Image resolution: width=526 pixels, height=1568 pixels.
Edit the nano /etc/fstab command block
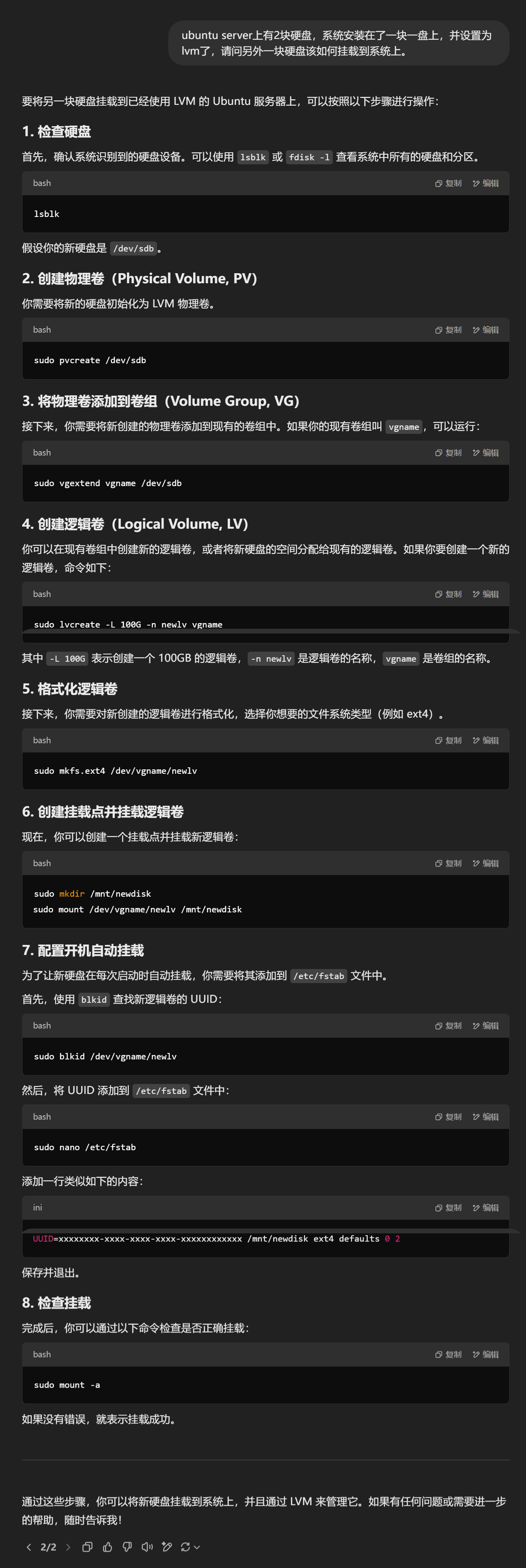tap(486, 1116)
